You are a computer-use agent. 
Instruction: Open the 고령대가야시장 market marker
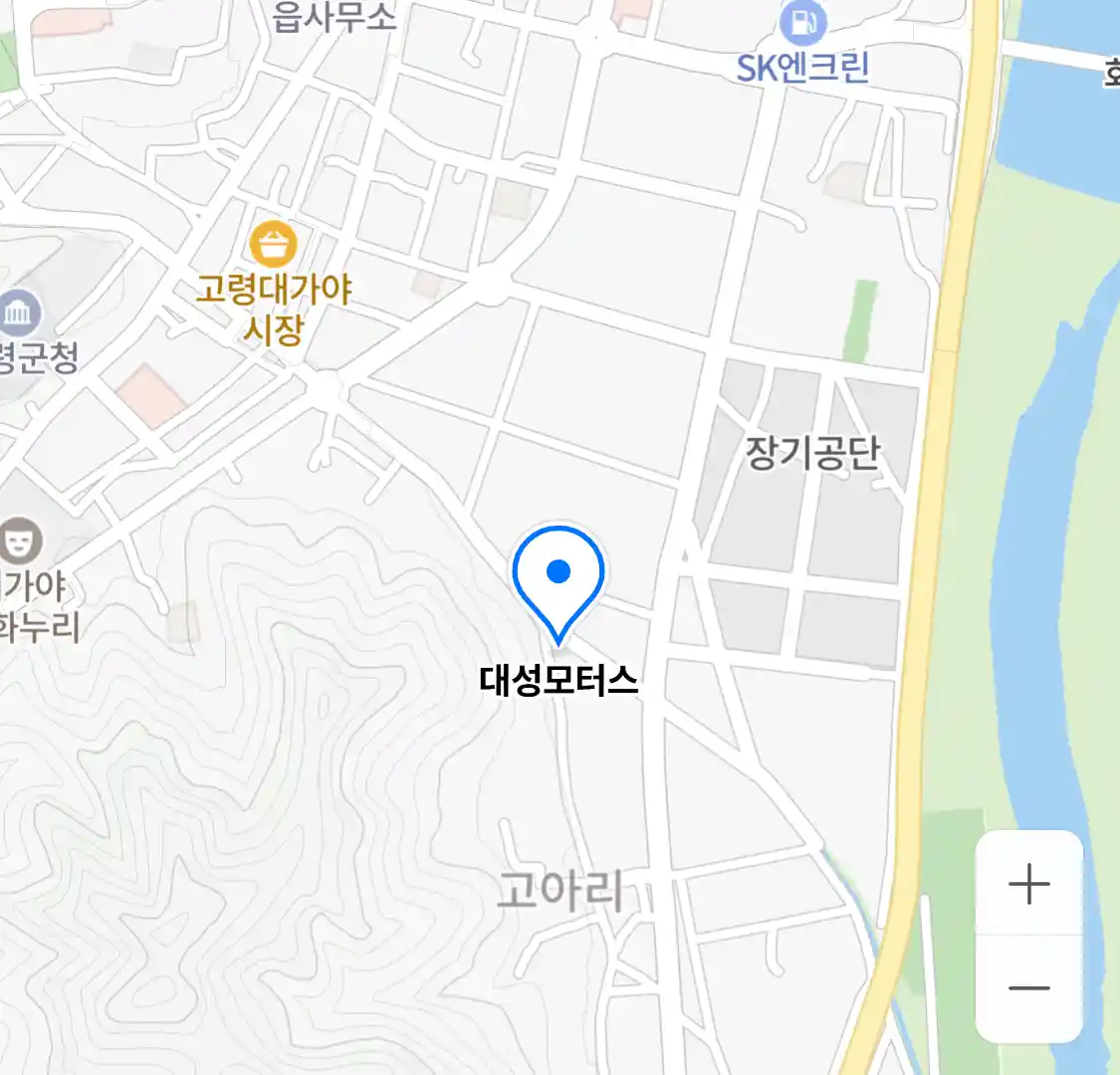coord(273,245)
